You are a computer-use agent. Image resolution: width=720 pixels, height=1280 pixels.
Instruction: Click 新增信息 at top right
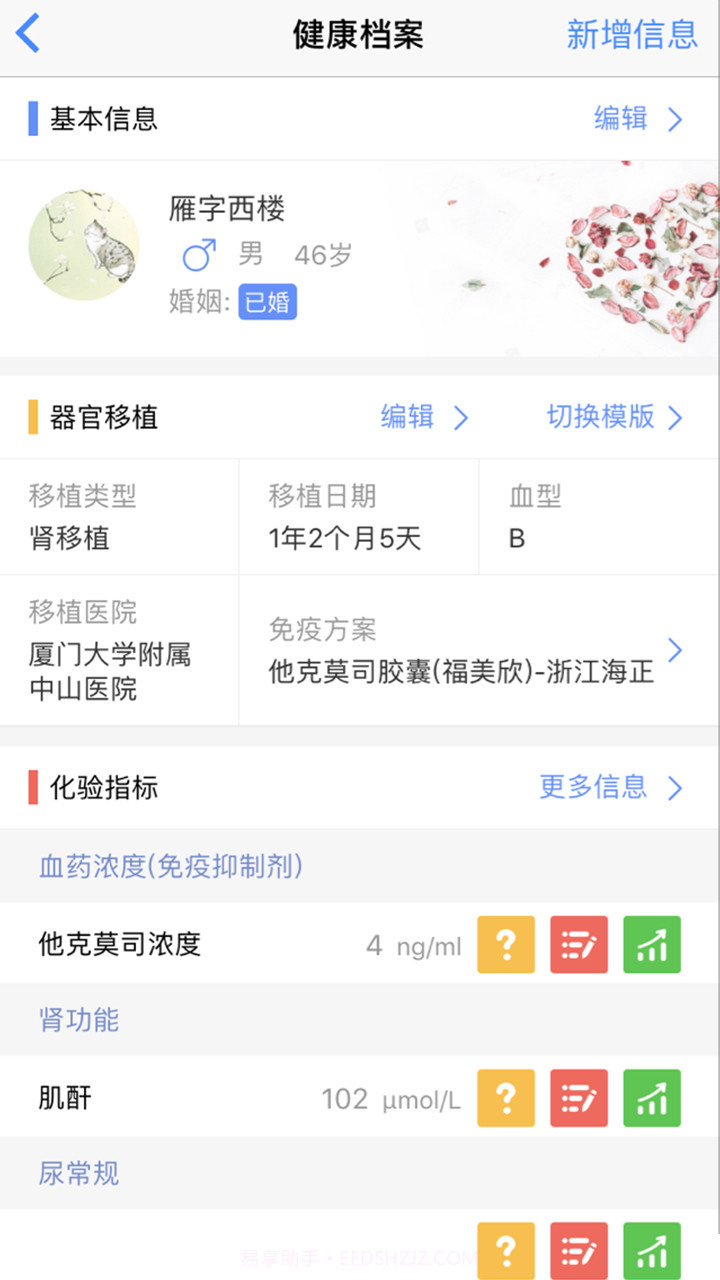click(632, 33)
